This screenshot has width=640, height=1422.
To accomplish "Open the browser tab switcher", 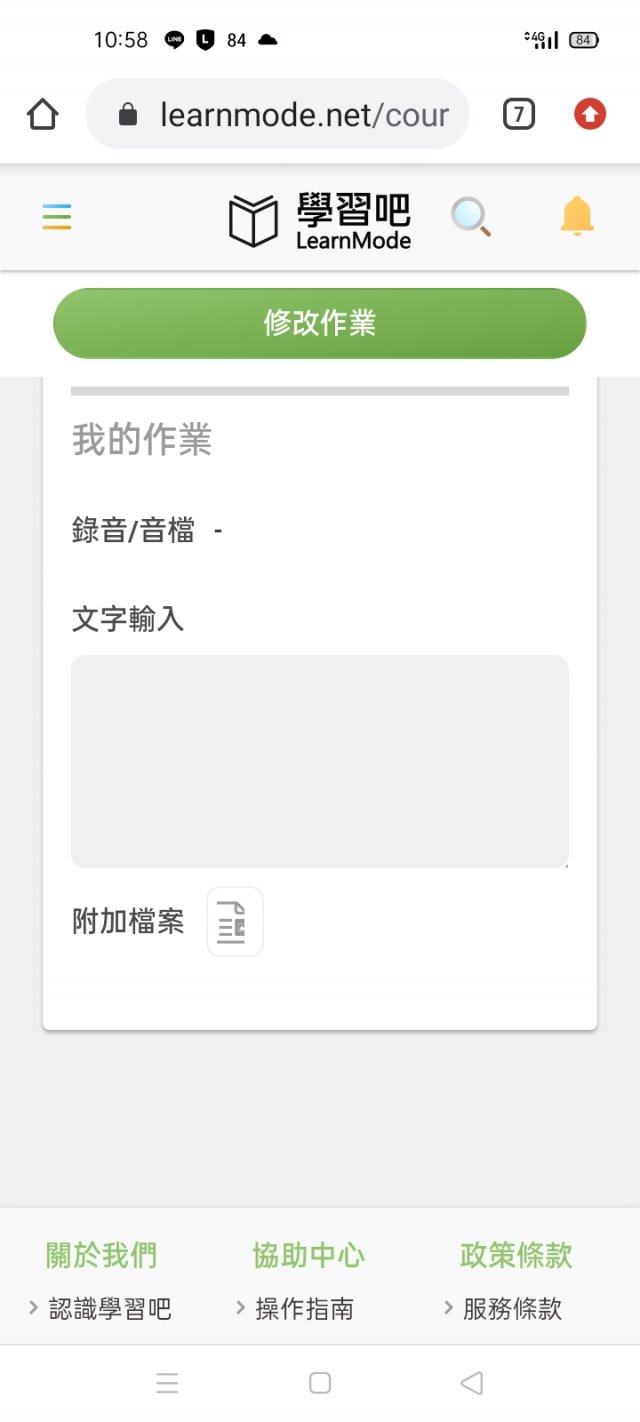I will pyautogui.click(x=518, y=115).
